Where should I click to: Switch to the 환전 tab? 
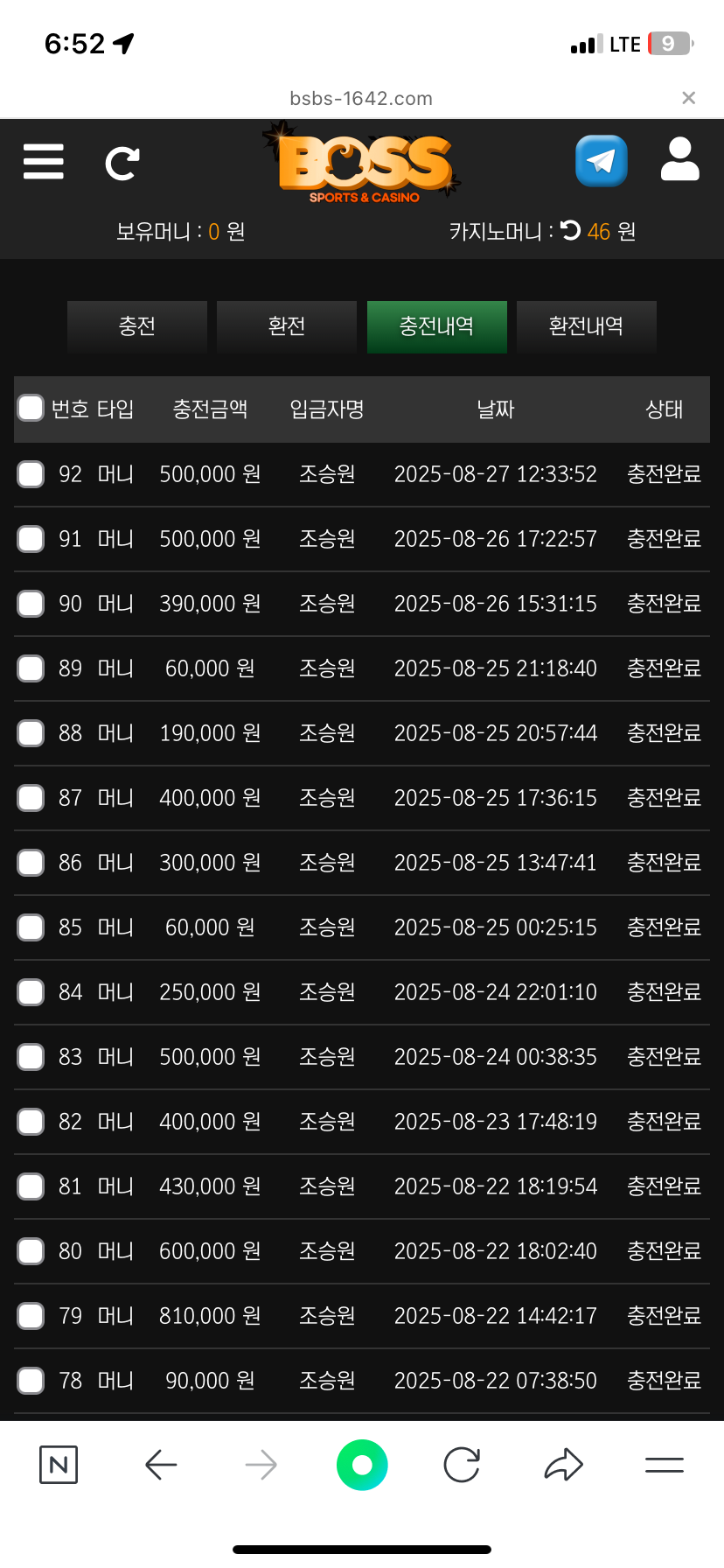(287, 326)
